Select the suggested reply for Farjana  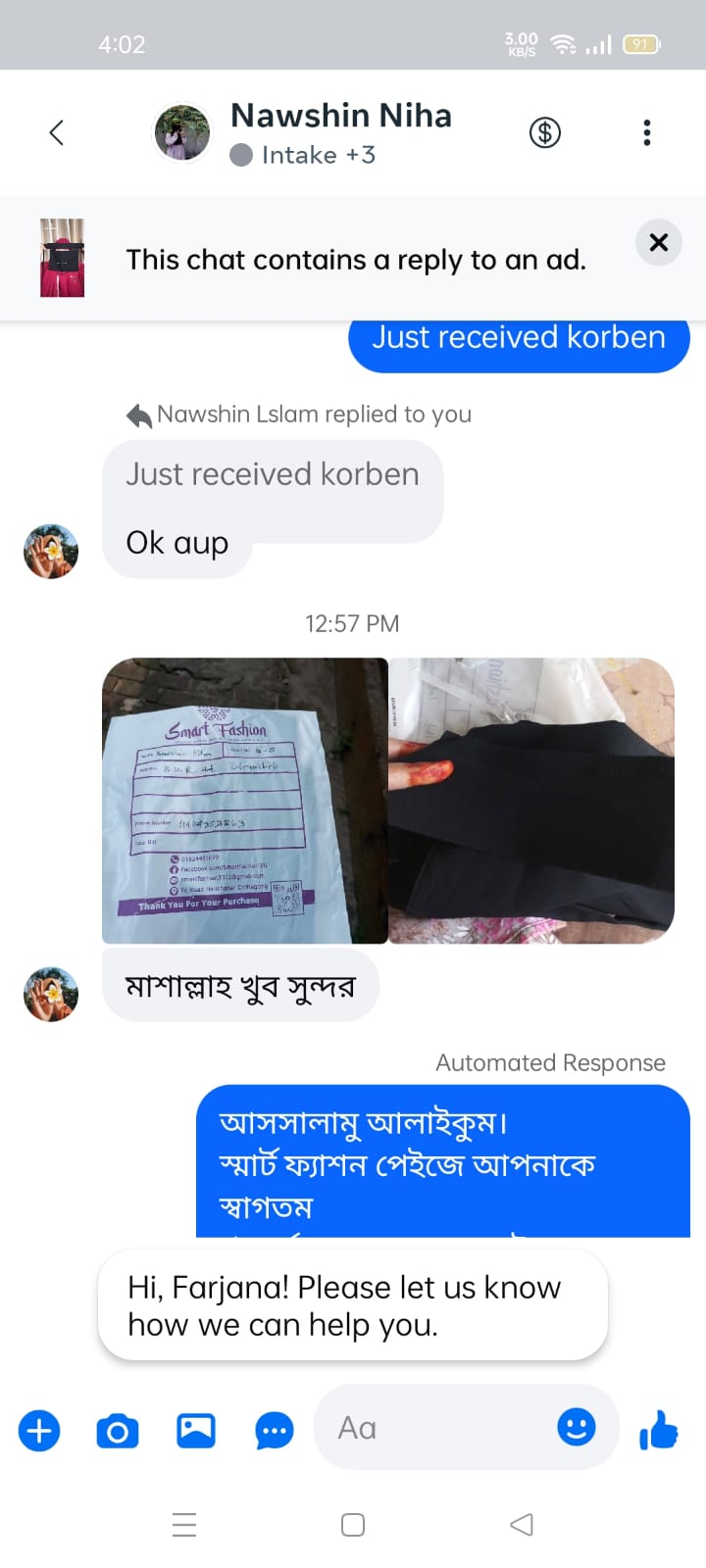[353, 1305]
